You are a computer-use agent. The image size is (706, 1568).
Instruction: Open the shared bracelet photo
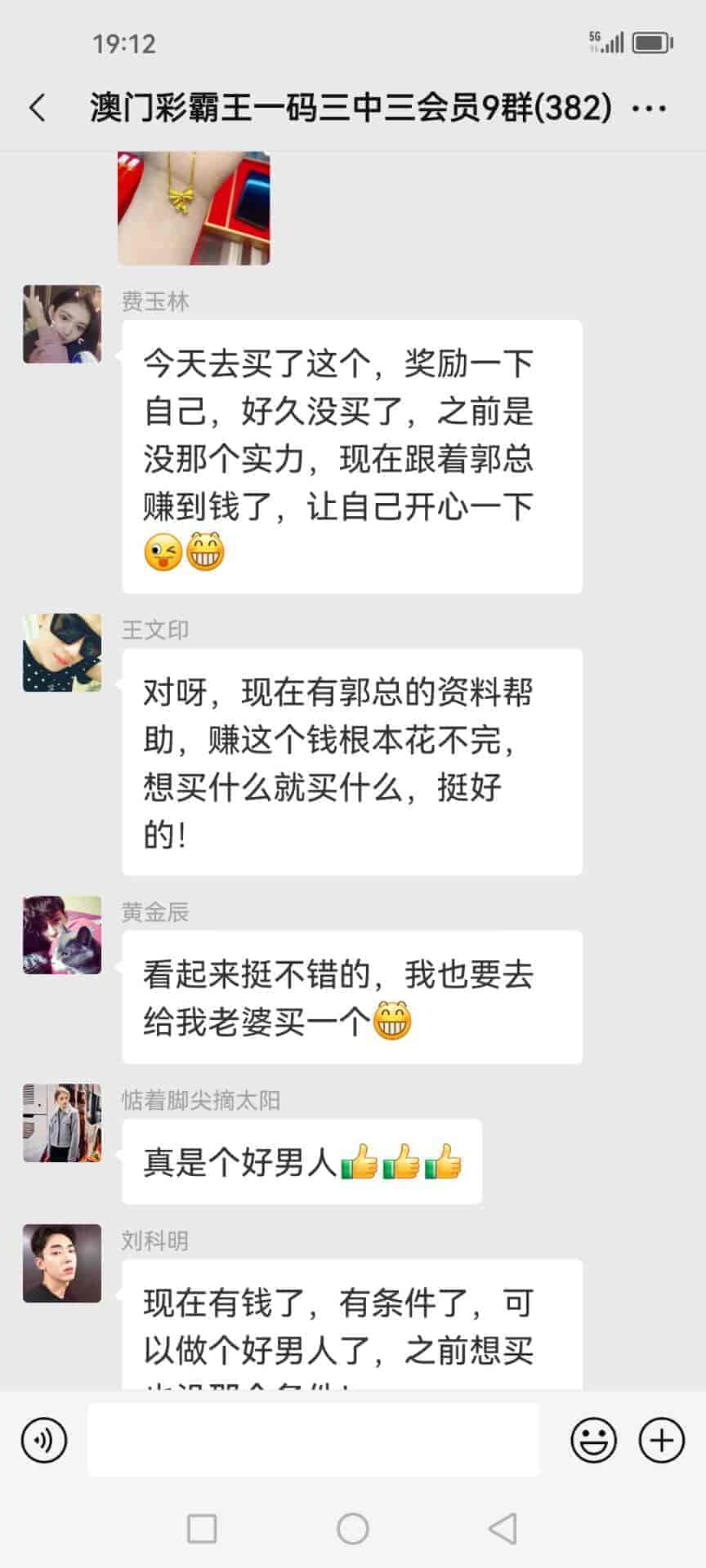click(194, 207)
